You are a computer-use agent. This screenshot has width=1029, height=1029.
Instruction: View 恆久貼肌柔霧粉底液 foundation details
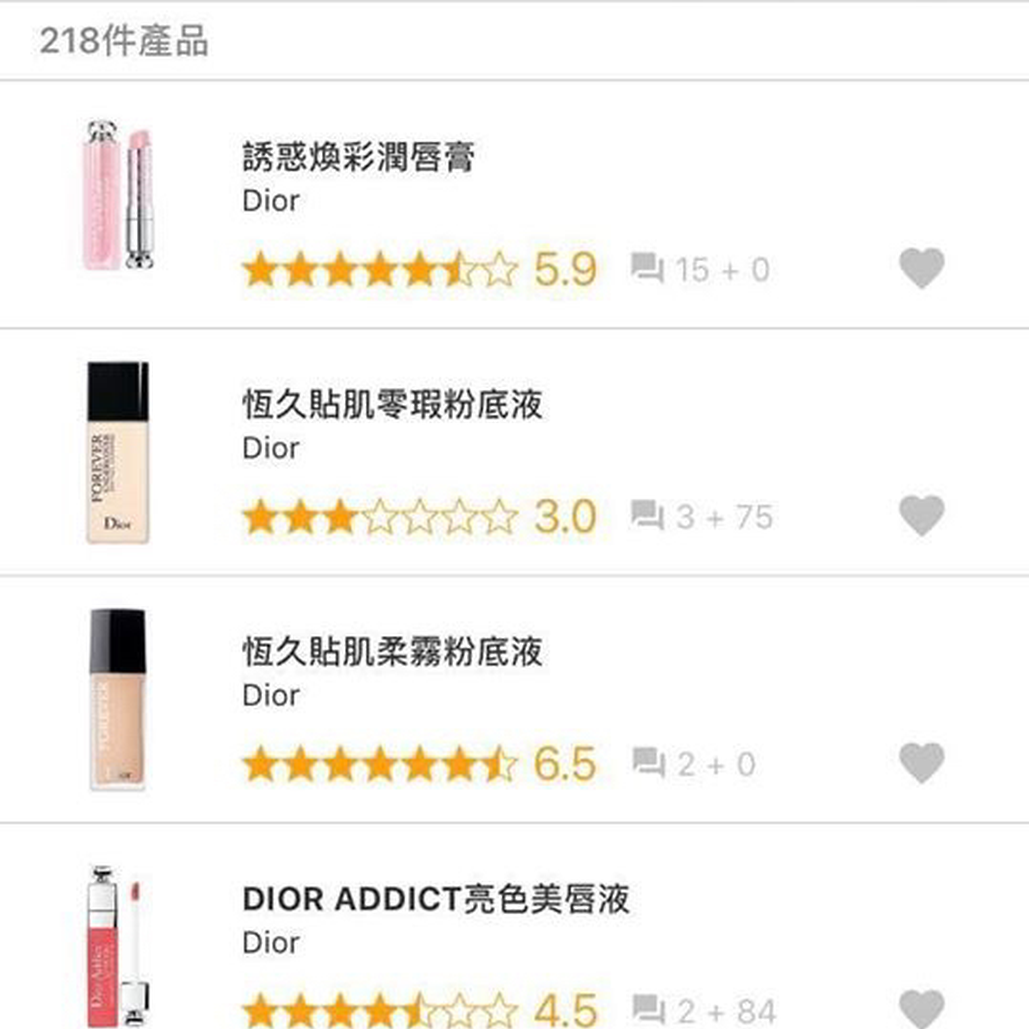pos(392,652)
